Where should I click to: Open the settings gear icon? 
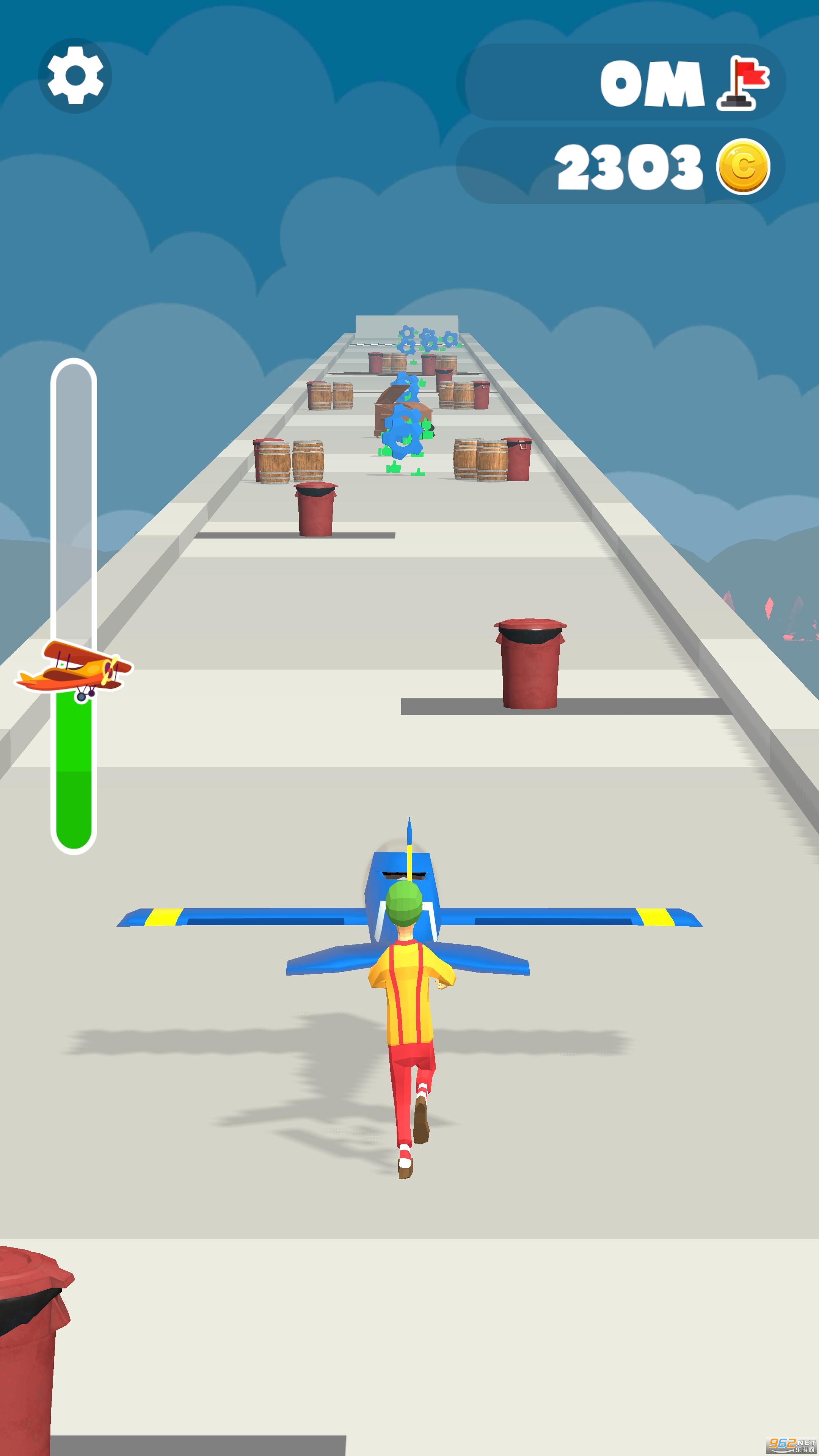[x=75, y=76]
